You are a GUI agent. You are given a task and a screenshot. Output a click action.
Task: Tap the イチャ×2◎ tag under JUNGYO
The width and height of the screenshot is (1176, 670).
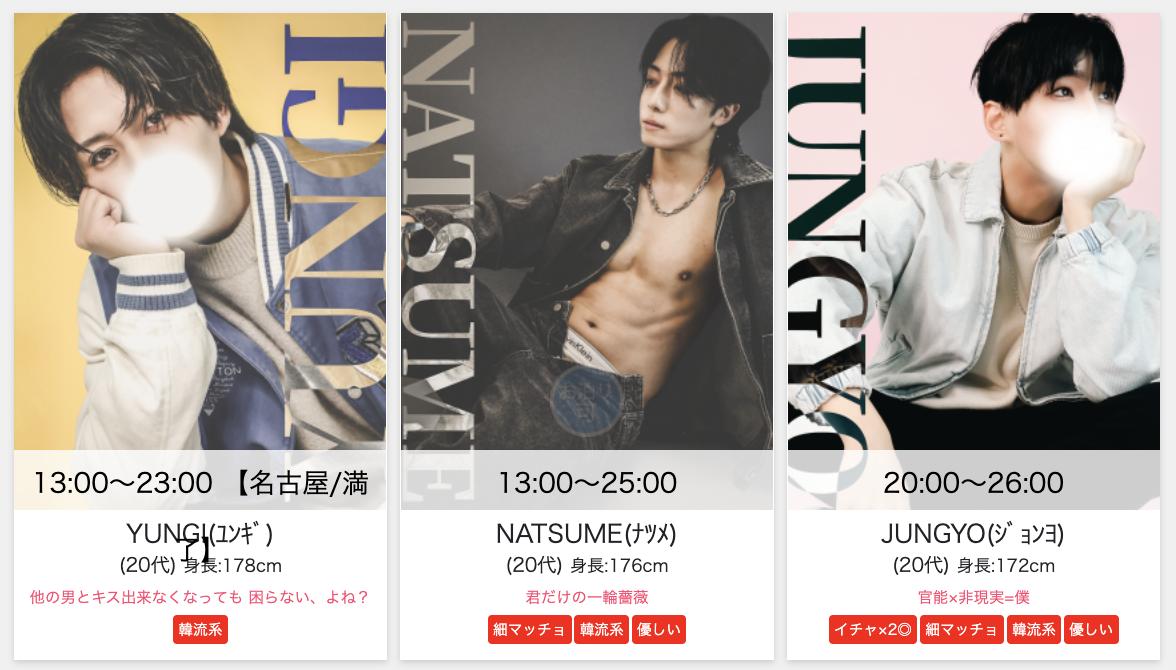point(872,630)
